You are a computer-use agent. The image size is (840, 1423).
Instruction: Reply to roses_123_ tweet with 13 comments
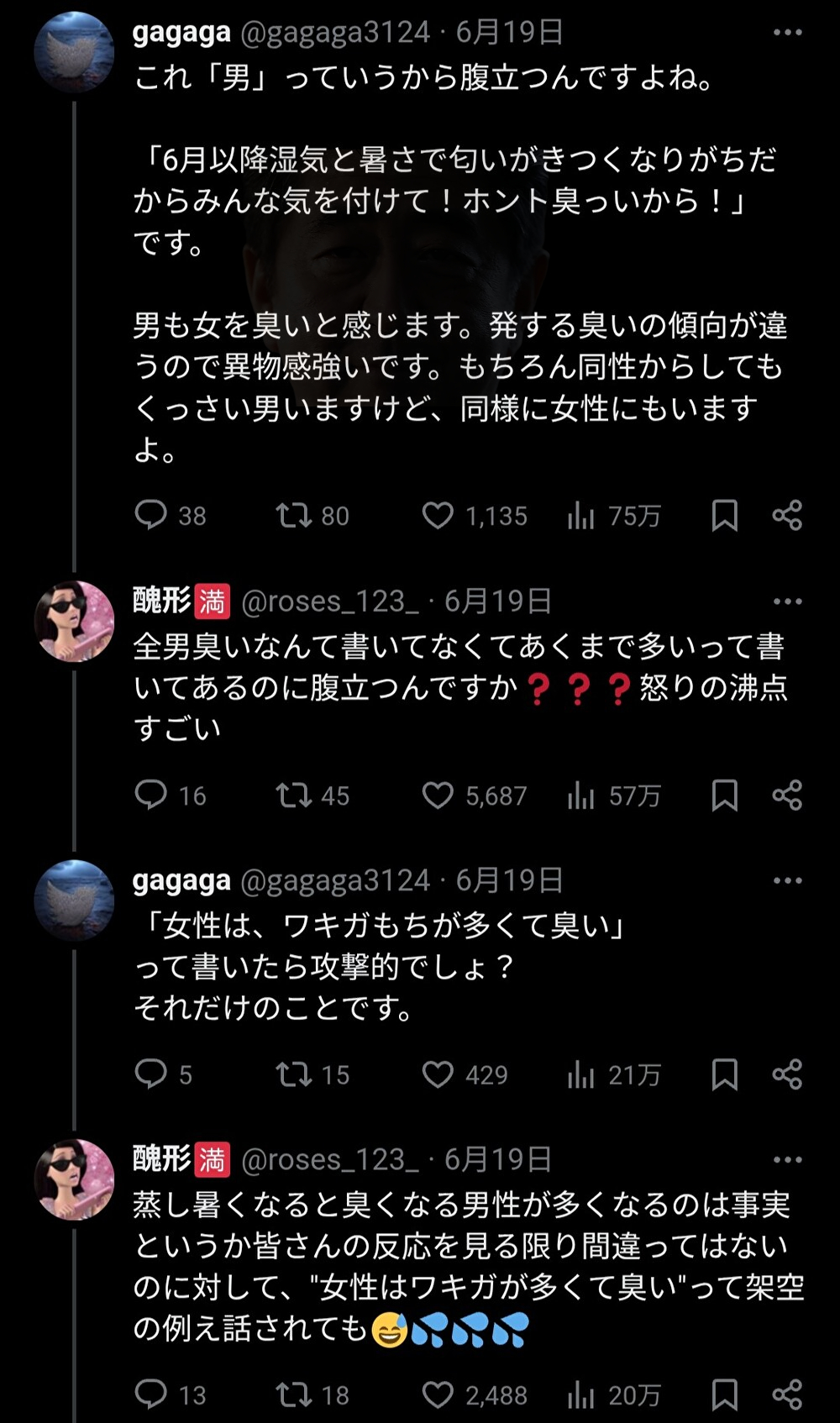(151, 1394)
